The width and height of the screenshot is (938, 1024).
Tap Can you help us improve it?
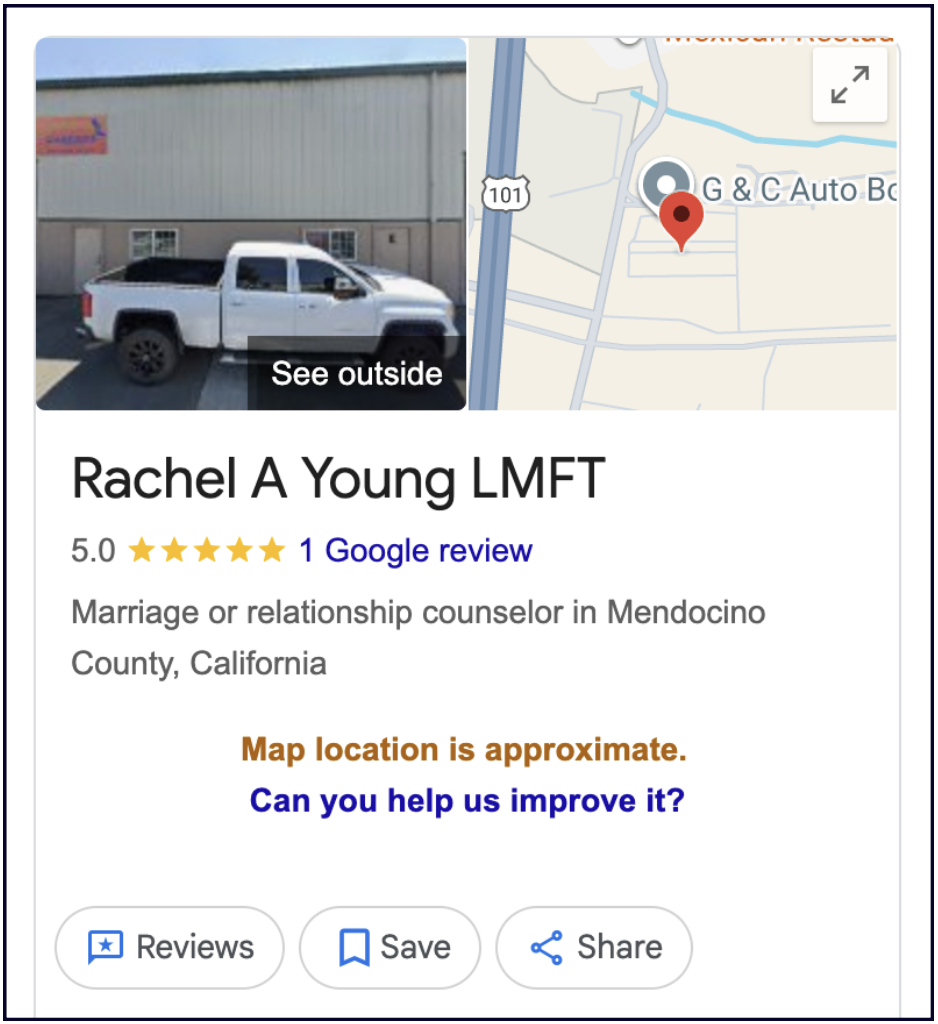point(467,800)
